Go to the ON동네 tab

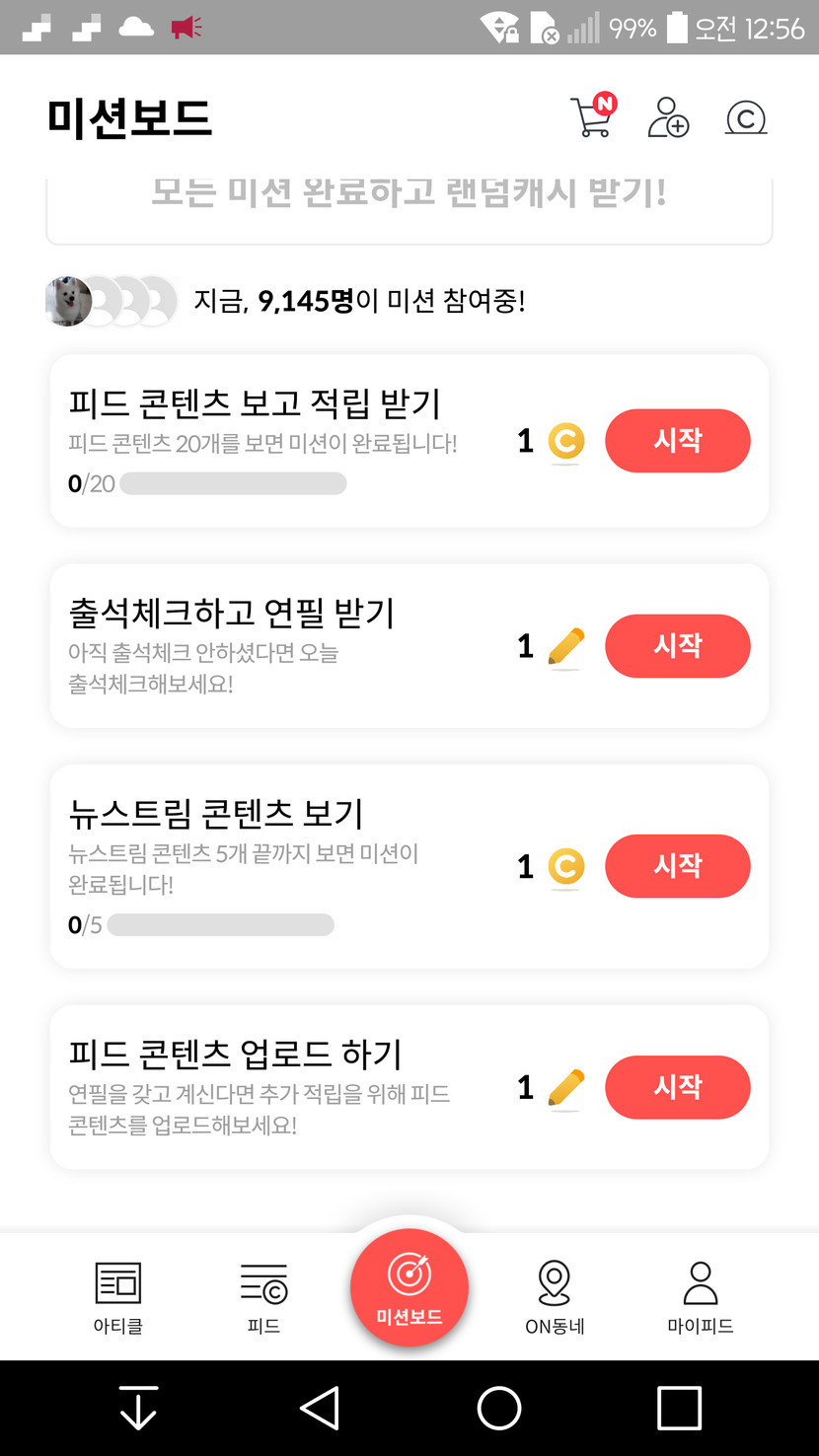point(555,1297)
